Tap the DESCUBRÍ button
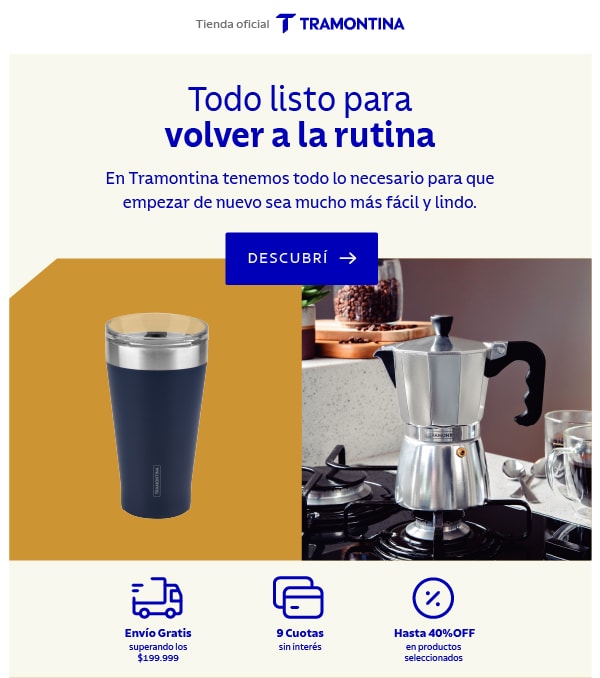 click(x=301, y=258)
